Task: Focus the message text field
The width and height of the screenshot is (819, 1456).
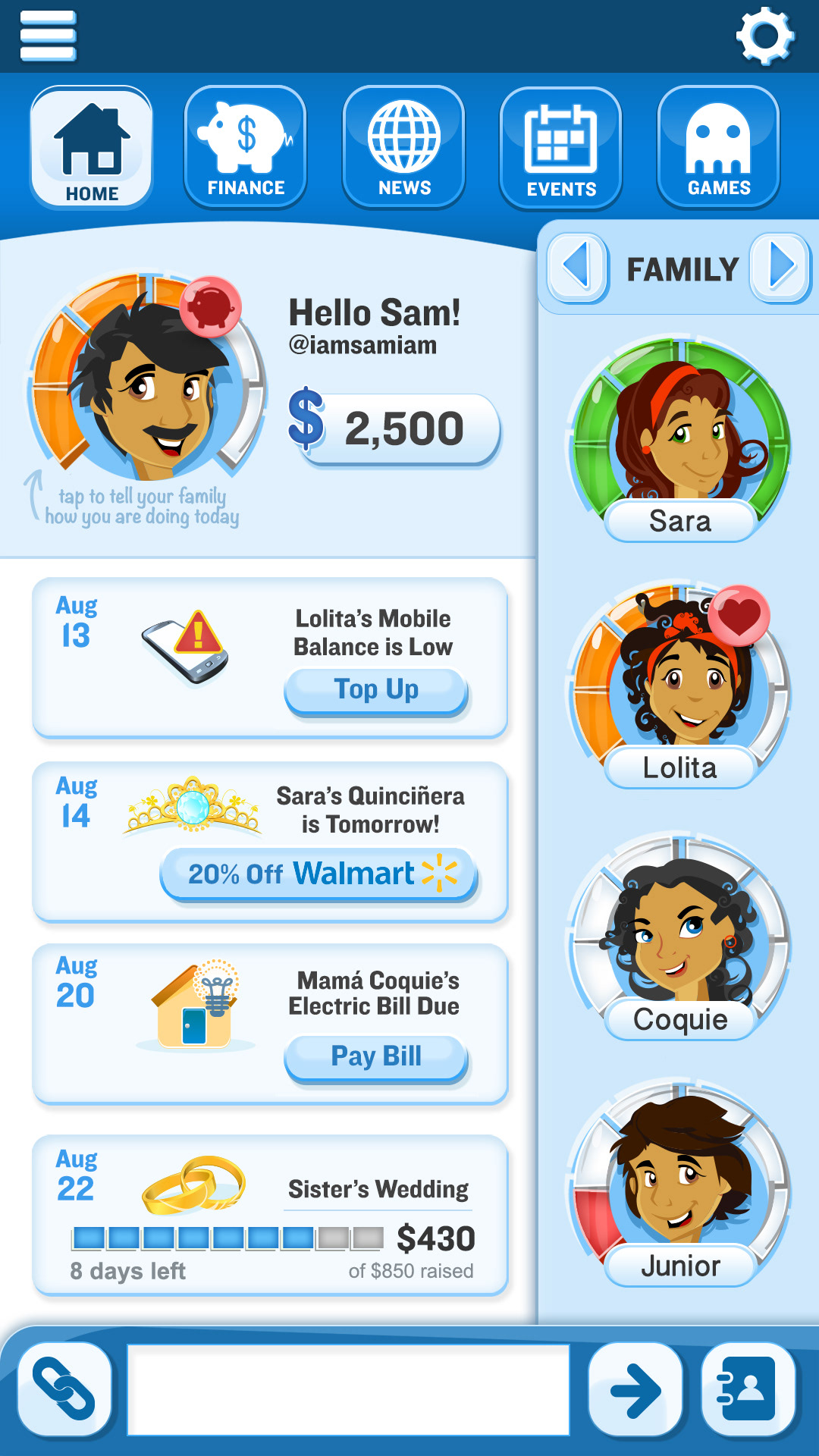Action: coord(348,1390)
